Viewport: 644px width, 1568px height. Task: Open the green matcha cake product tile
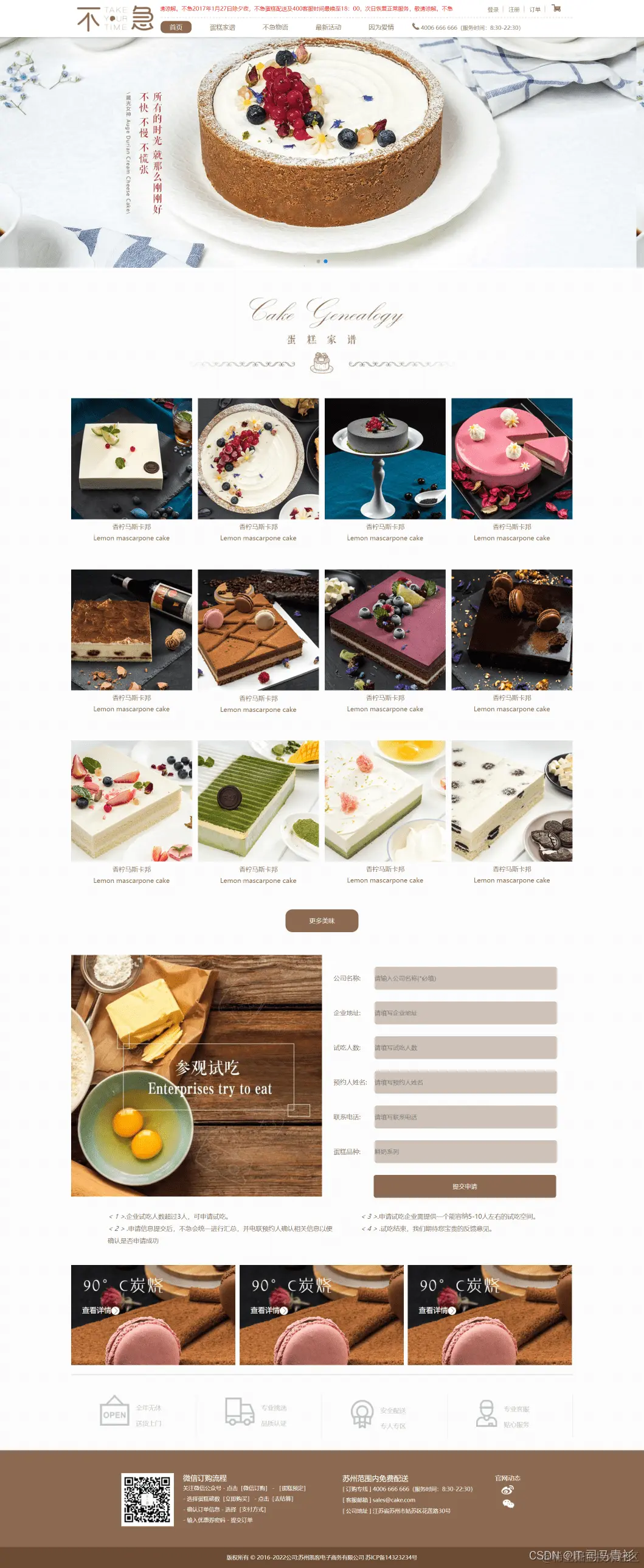[258, 801]
